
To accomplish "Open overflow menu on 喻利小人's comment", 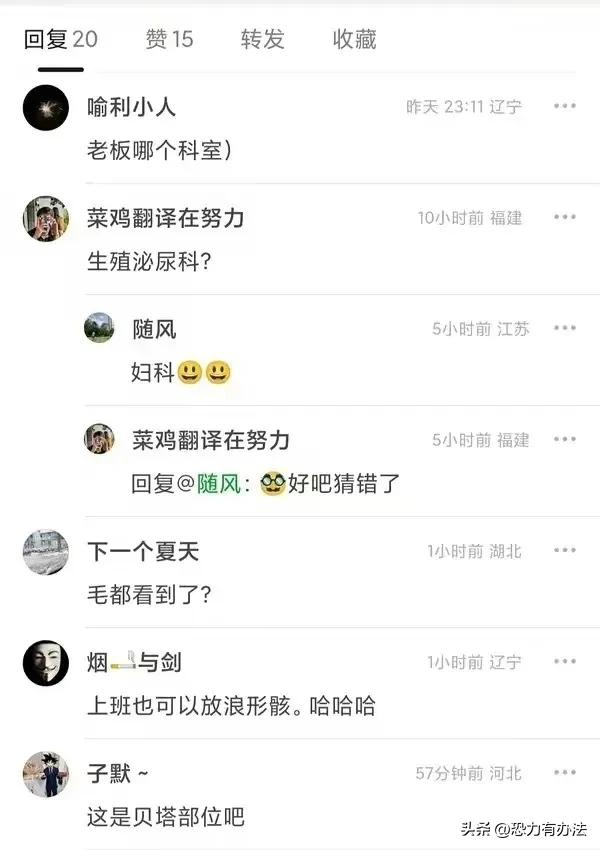I will [x=565, y=107].
